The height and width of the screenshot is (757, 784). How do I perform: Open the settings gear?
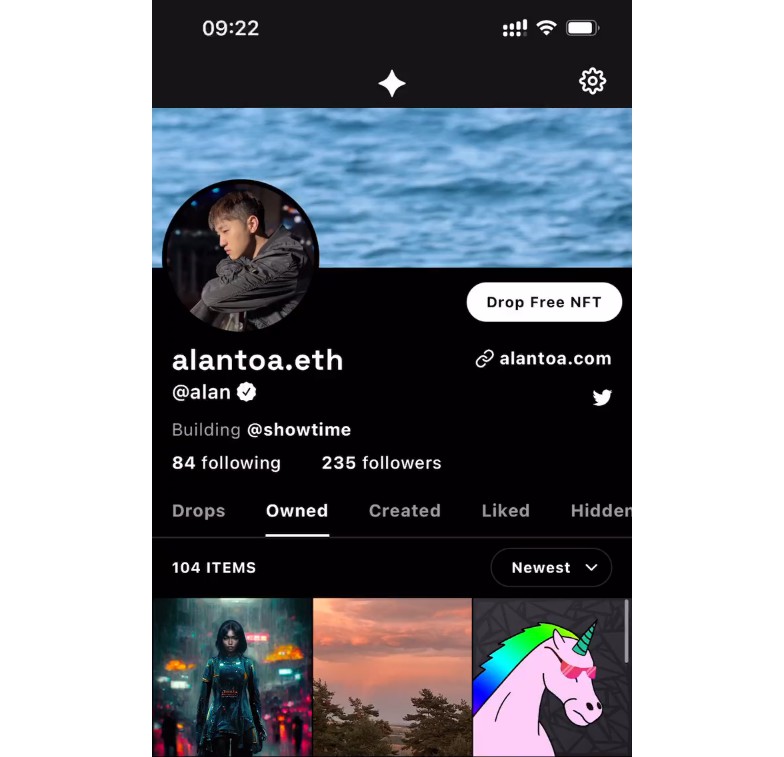(593, 81)
